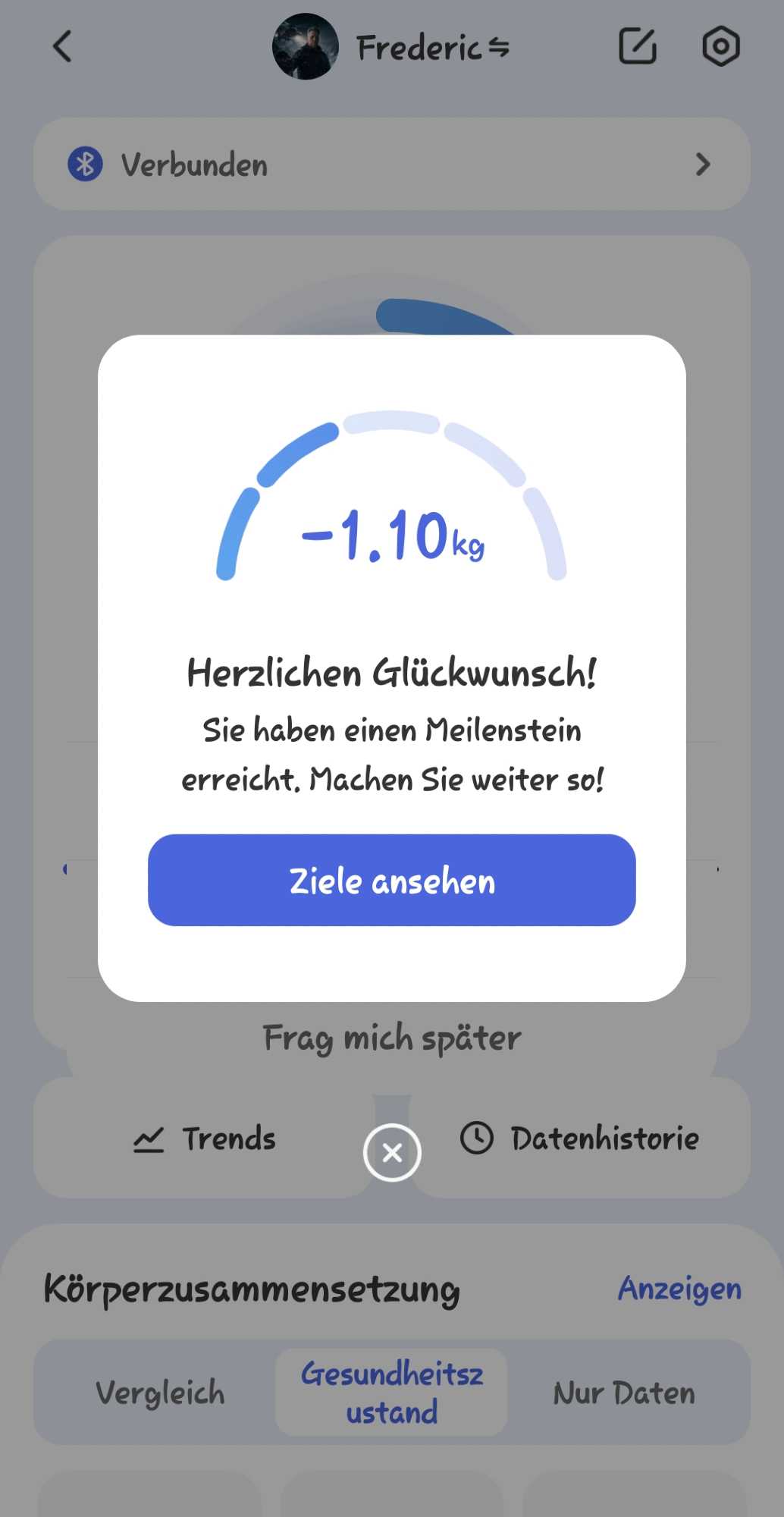The width and height of the screenshot is (784, 1517).
Task: Tap the Ziele ansehen button
Action: click(391, 880)
